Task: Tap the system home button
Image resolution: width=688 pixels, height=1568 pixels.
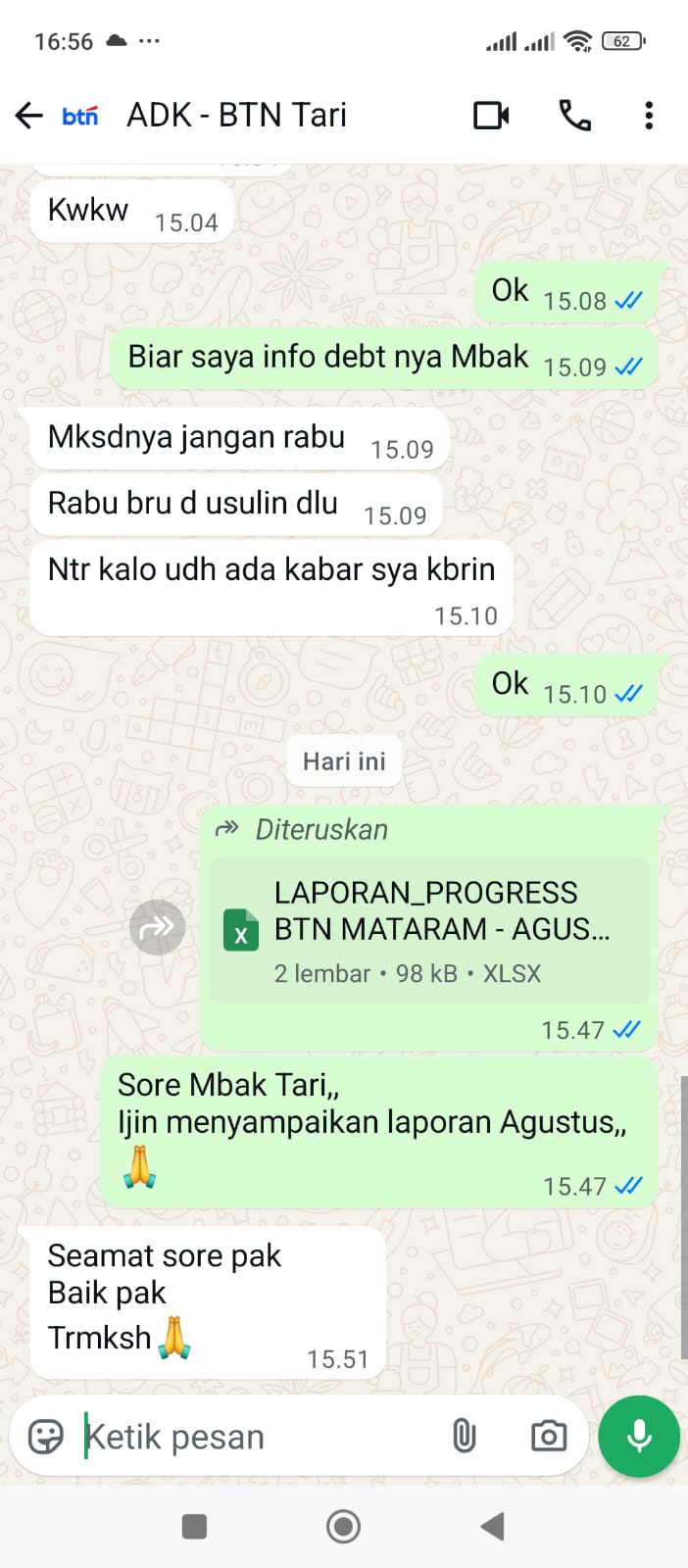Action: [343, 1526]
